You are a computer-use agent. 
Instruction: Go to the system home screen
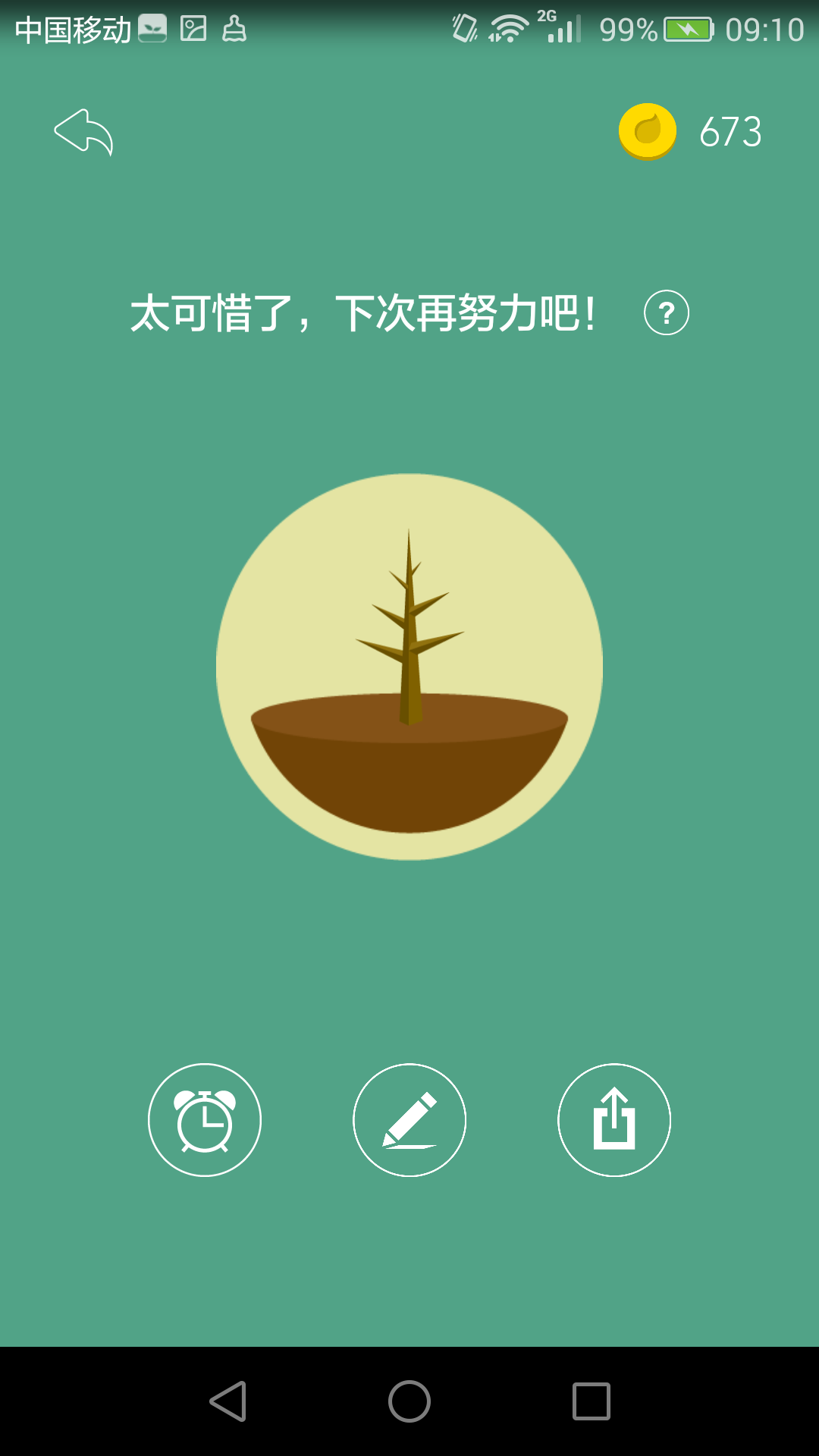(x=409, y=1401)
